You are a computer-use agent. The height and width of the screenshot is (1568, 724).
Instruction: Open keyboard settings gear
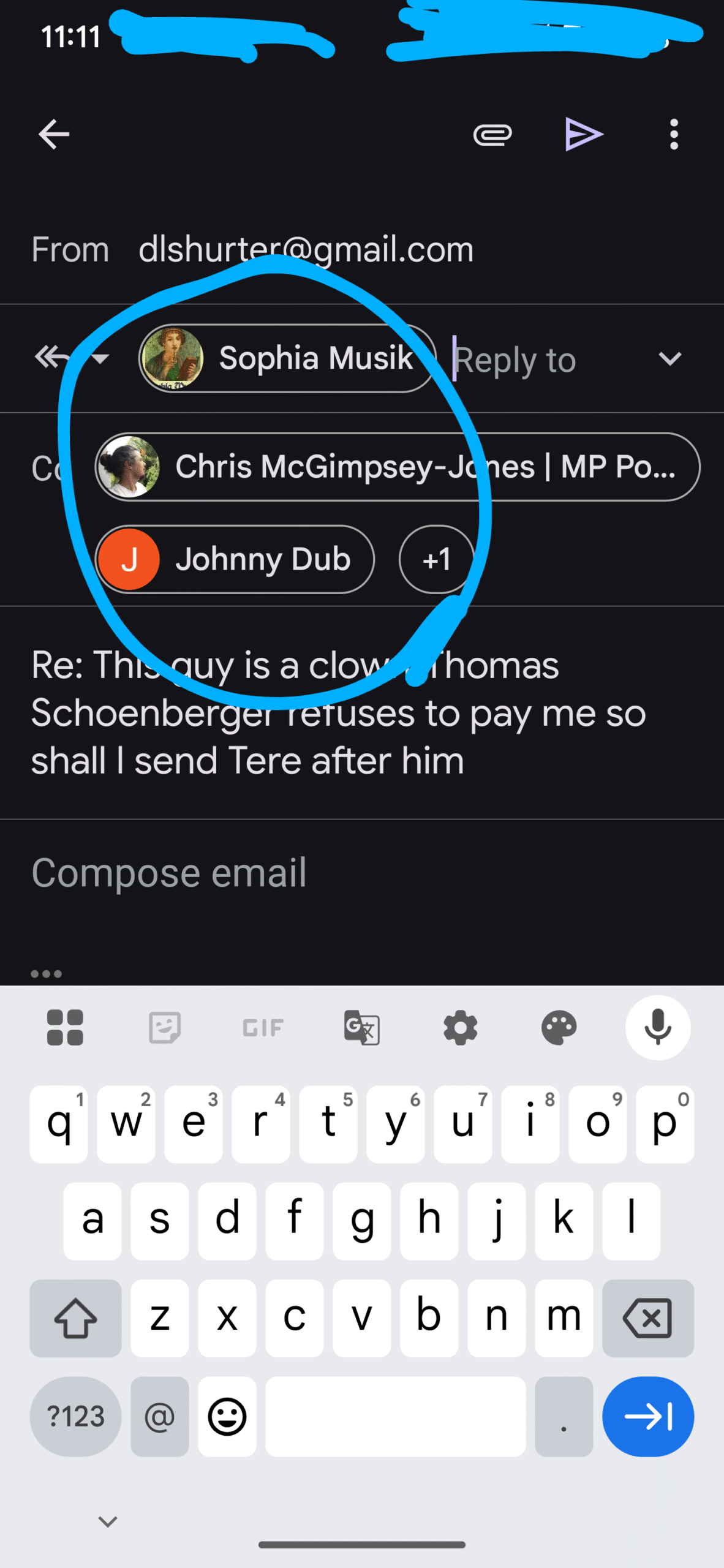coord(461,1027)
